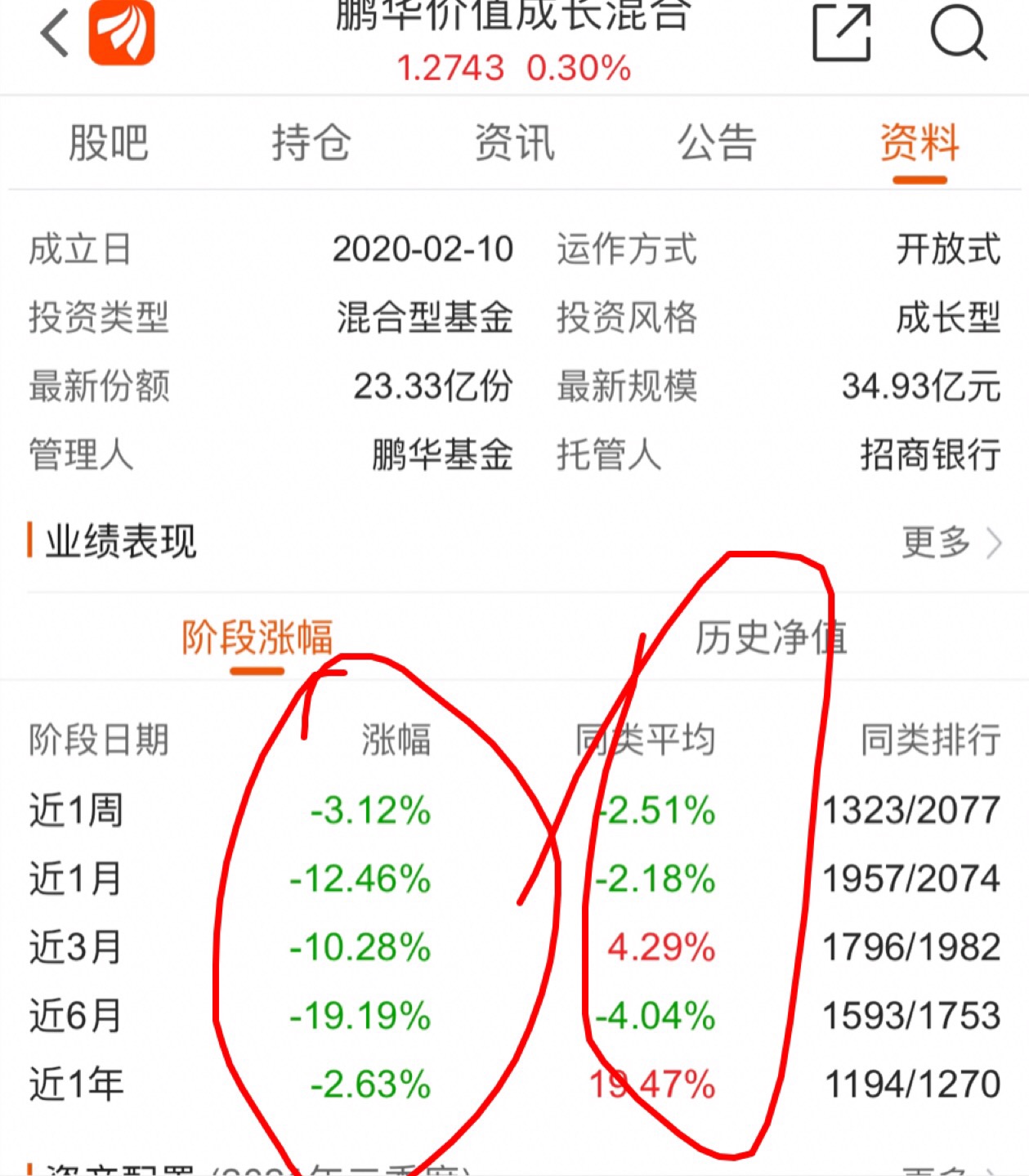The width and height of the screenshot is (1029, 1176).
Task: Toggle to 历史净值 view
Action: (771, 641)
